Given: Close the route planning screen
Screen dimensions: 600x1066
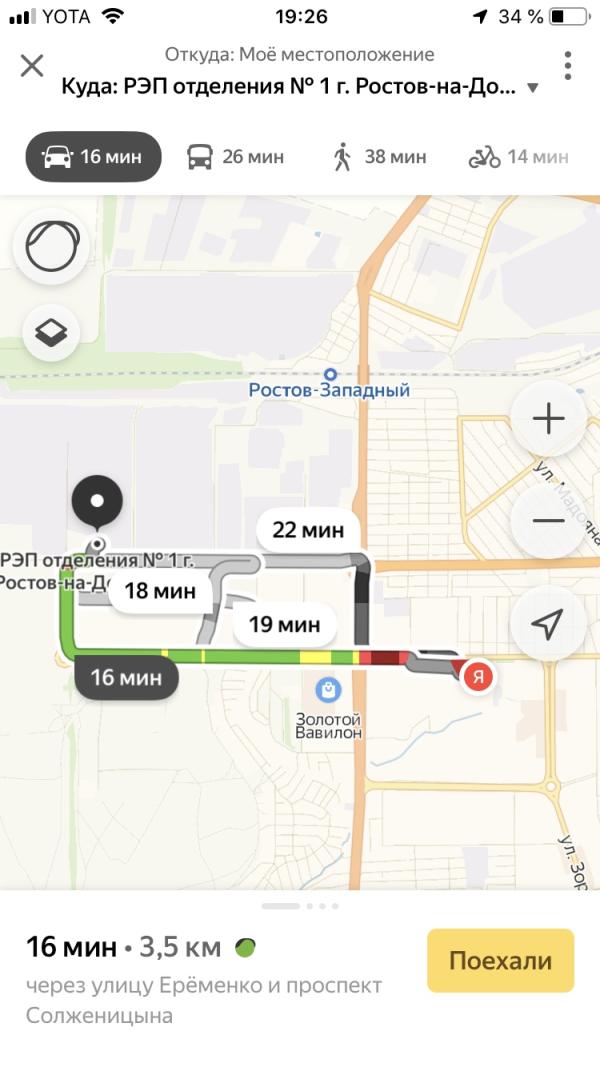Looking at the screenshot, I should (32, 67).
